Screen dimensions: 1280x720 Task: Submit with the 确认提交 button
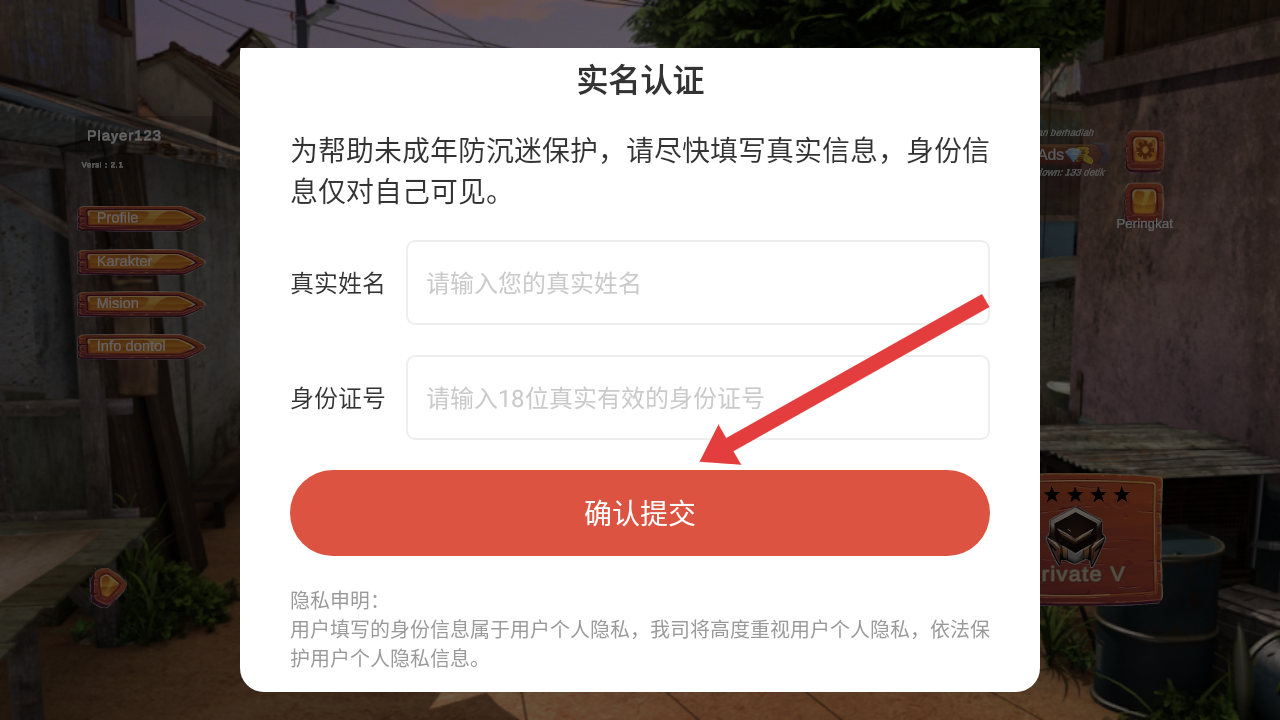(x=640, y=513)
